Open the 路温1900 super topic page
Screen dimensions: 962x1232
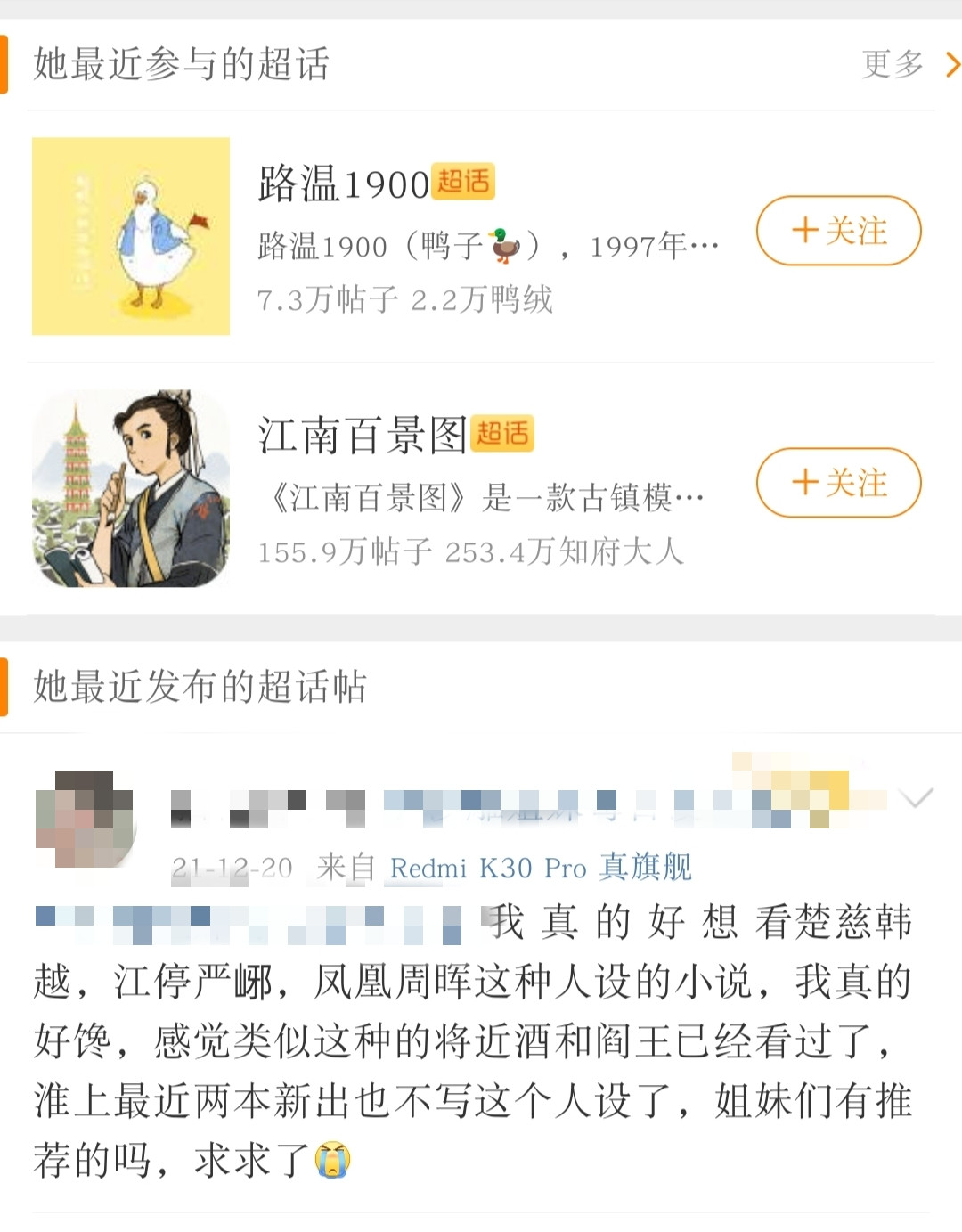pos(343,184)
